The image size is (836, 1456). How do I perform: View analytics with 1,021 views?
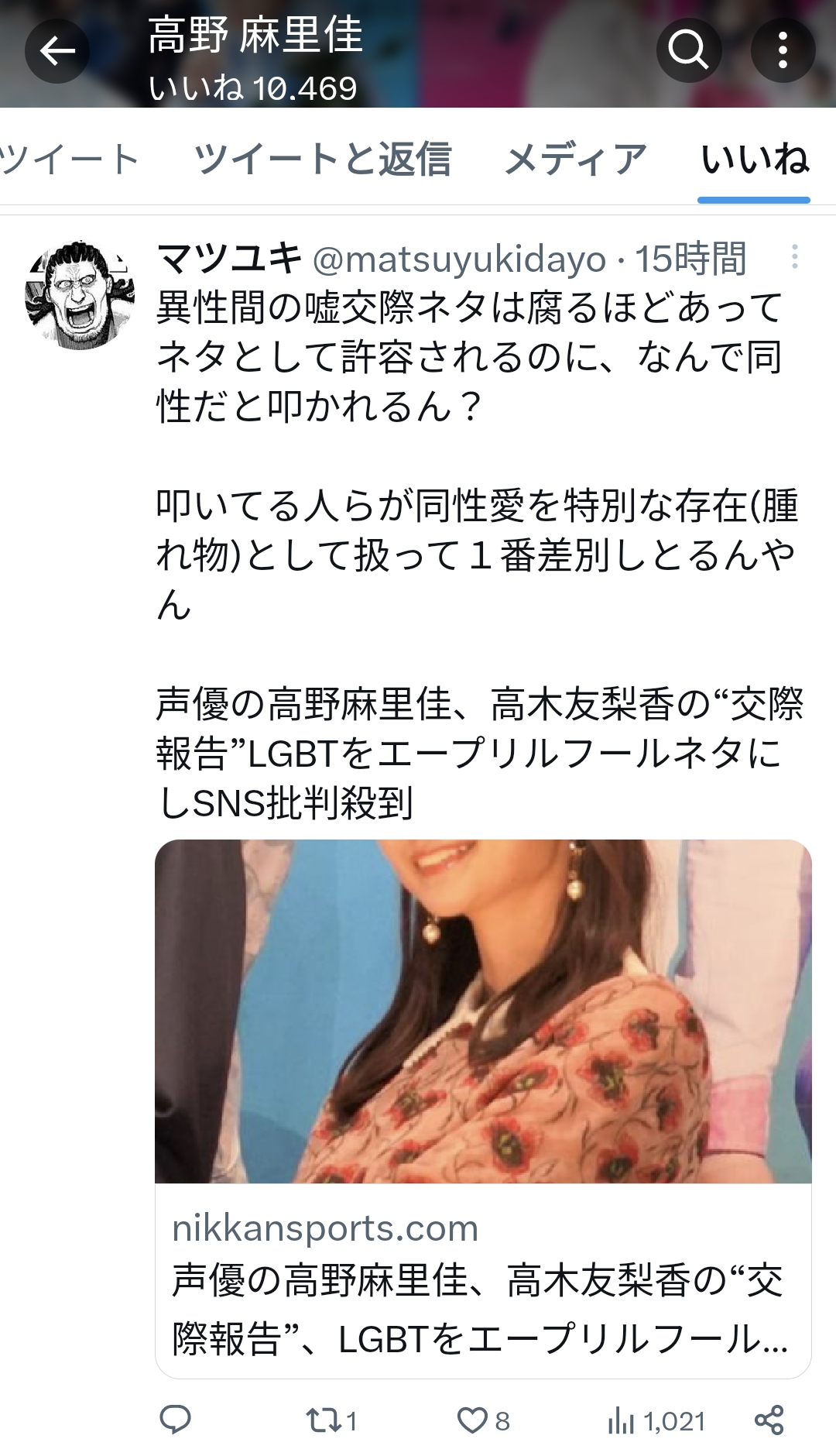pos(656,1420)
